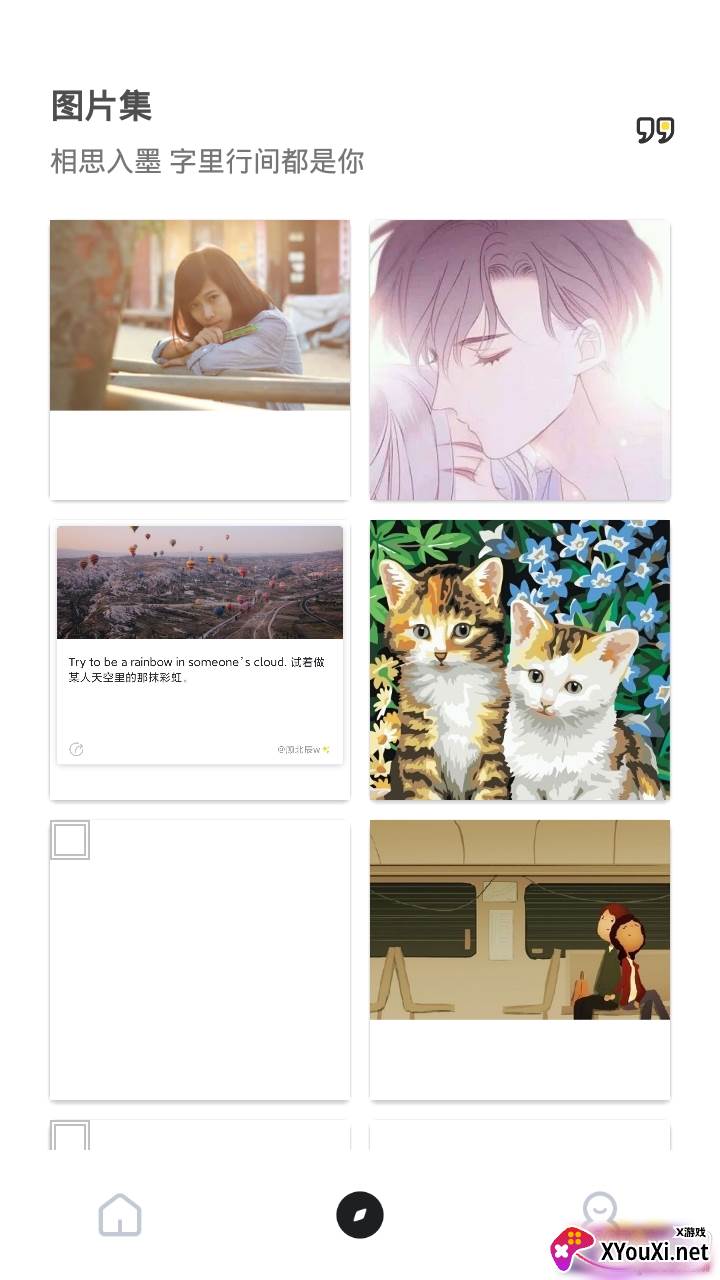Tap the quotation marks icon
The height and width of the screenshot is (1280, 720).
(x=655, y=130)
